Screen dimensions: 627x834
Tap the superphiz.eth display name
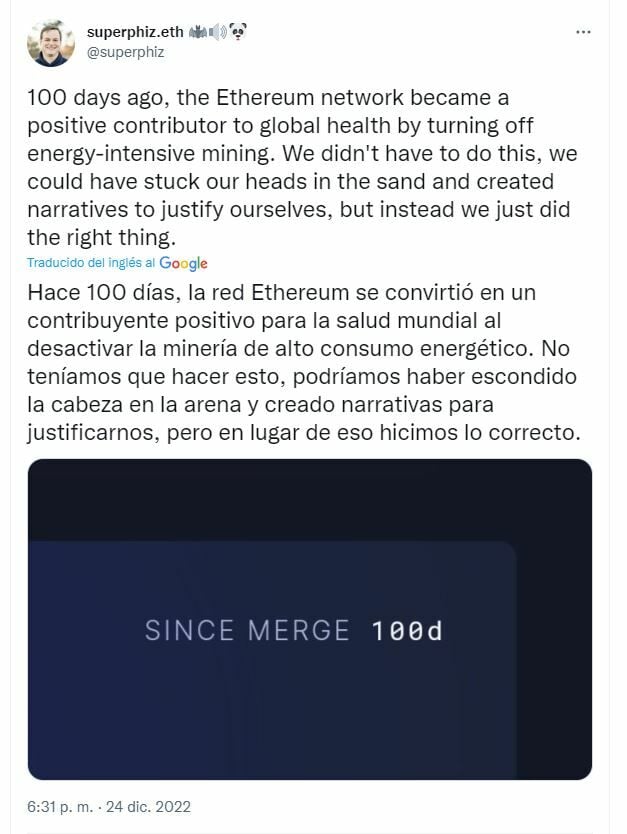click(136, 32)
